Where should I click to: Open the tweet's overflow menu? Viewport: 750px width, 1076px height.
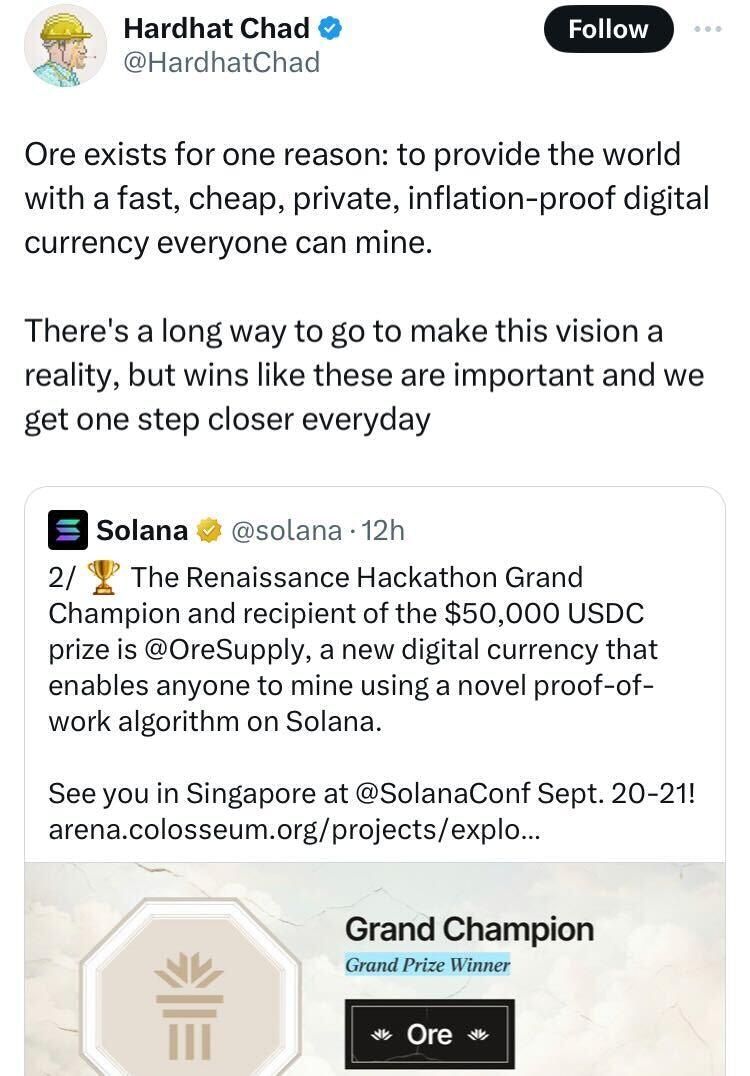pos(708,29)
